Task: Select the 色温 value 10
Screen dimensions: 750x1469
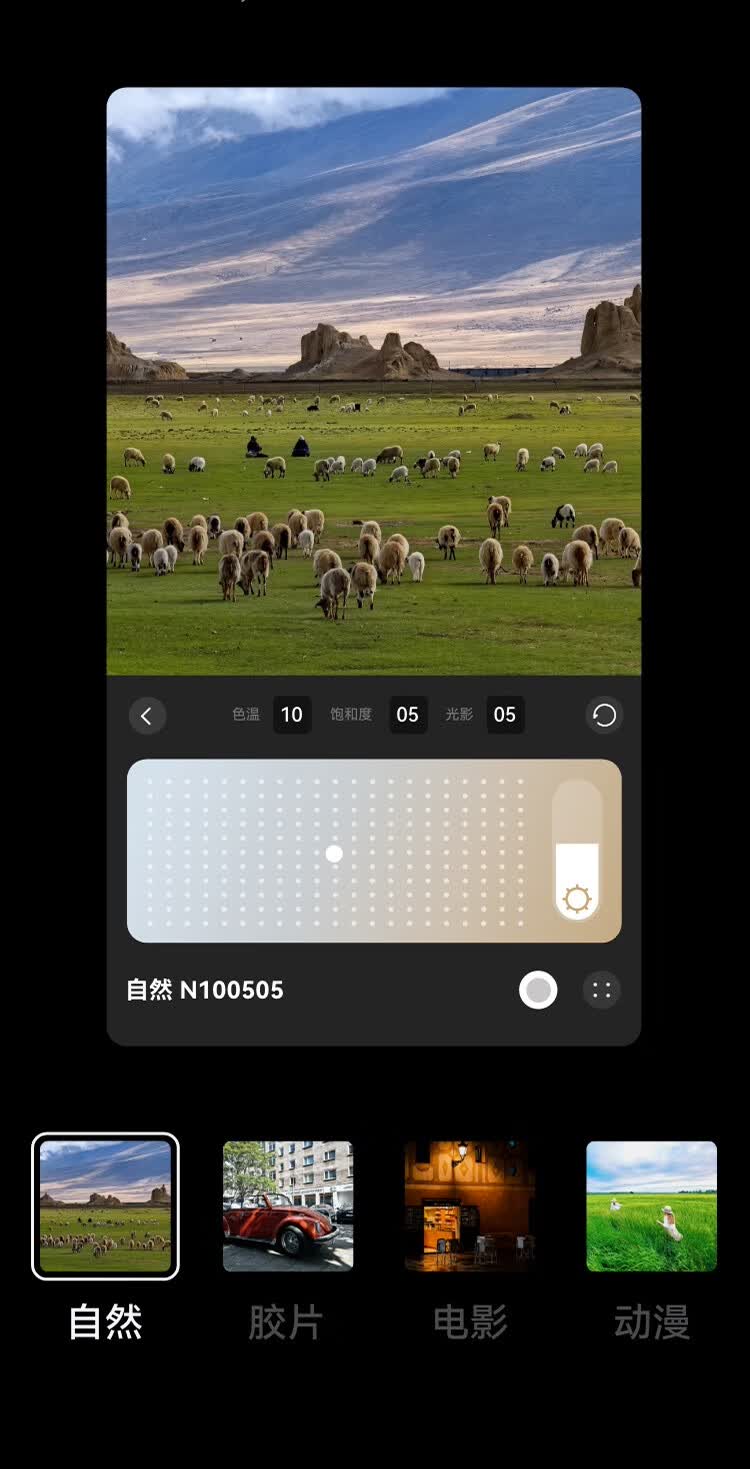Action: (x=292, y=715)
